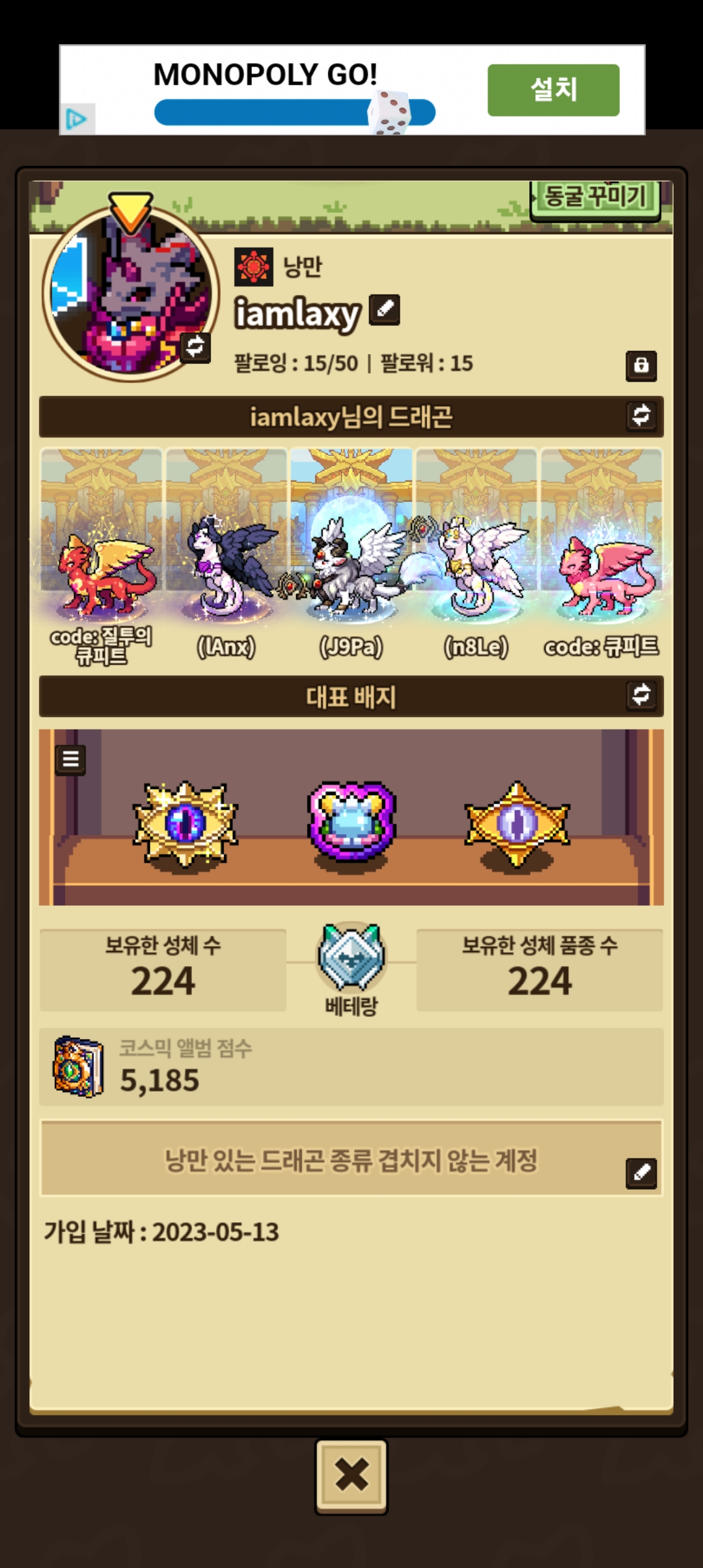Open 동굴 꾸미기 cave decoration
Image resolution: width=703 pixels, height=1568 pixels.
(x=595, y=198)
